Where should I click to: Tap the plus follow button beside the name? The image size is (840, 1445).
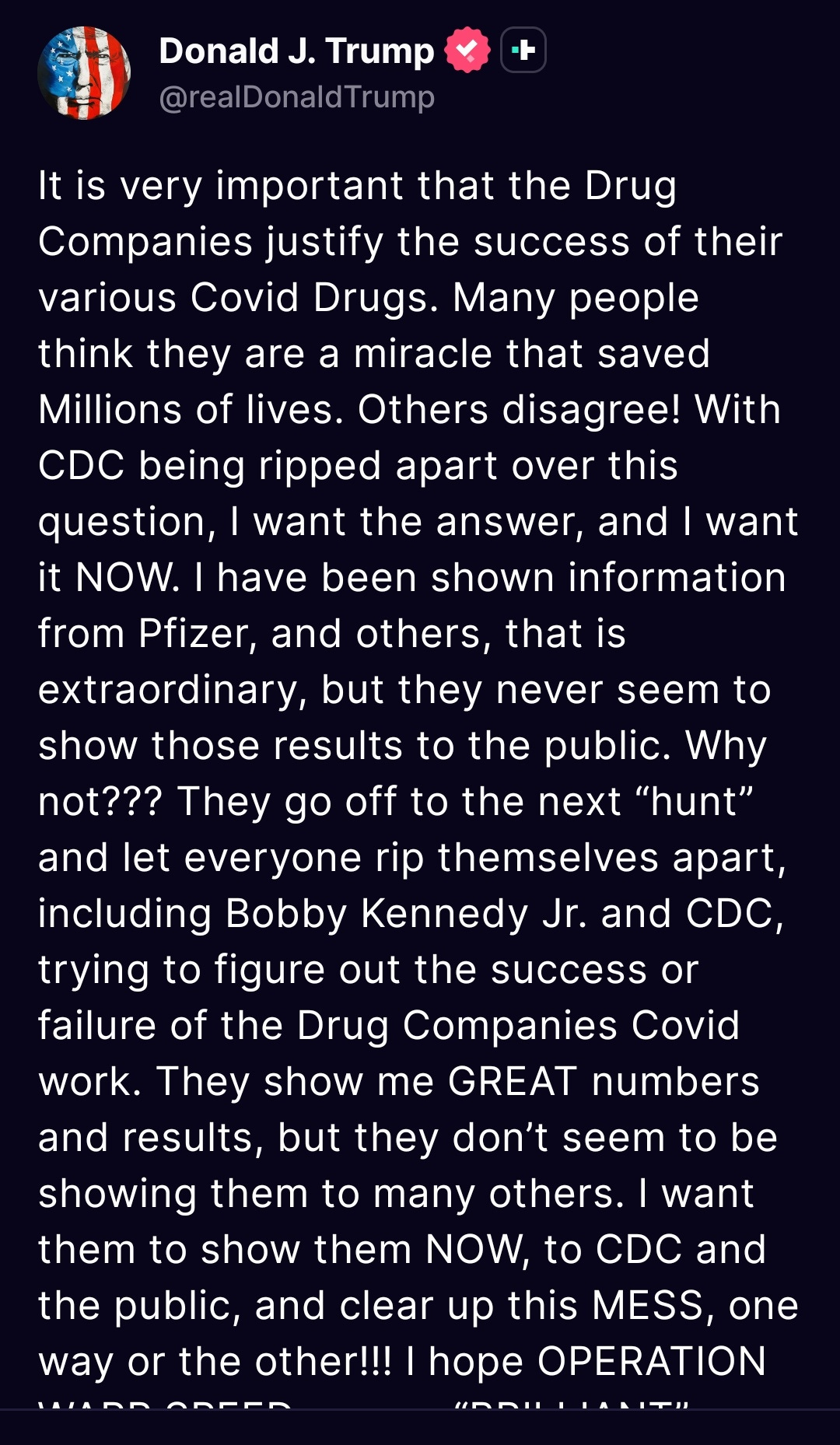coord(523,51)
